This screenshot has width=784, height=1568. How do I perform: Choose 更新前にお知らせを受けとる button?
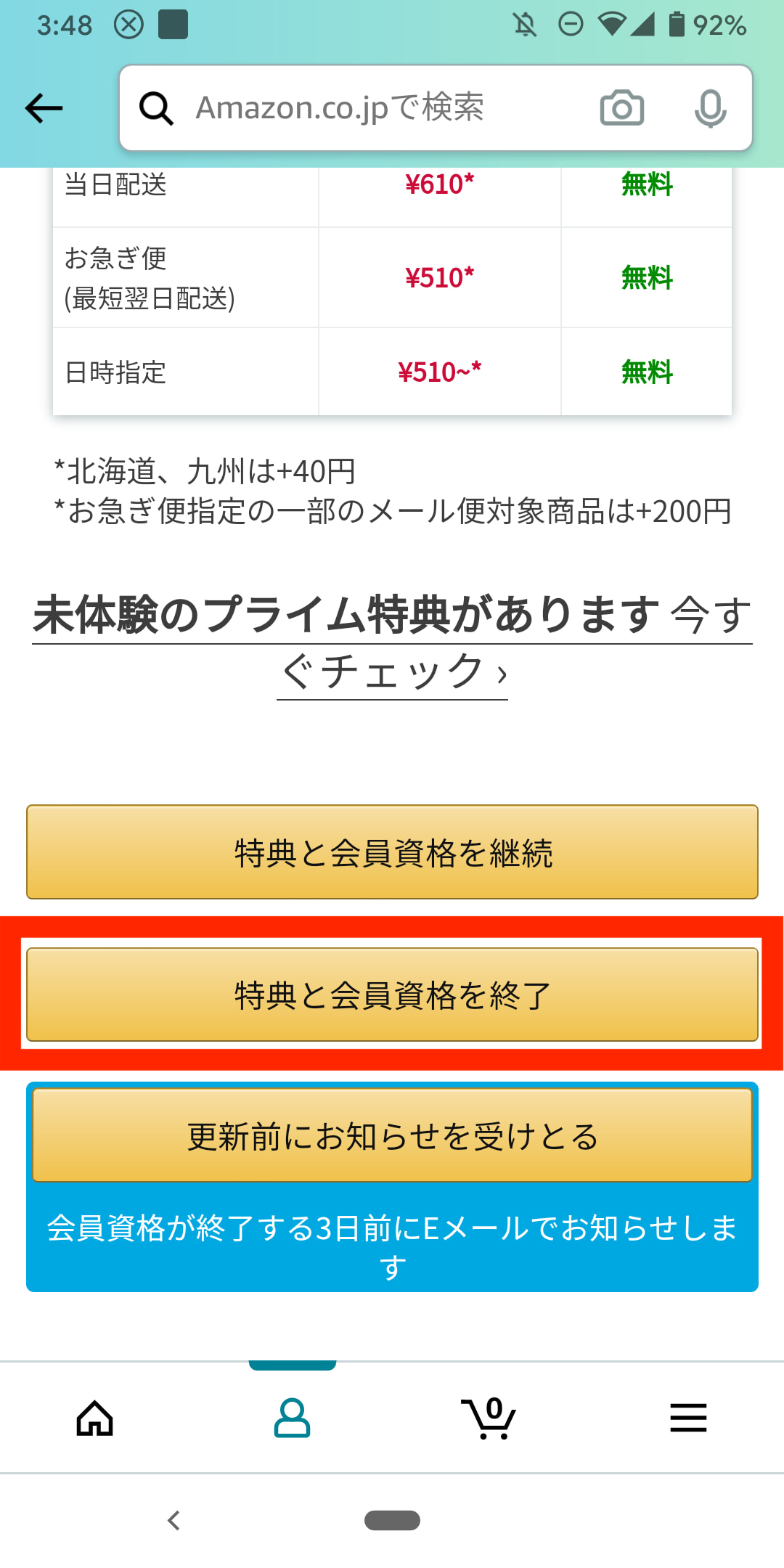pos(392,1135)
